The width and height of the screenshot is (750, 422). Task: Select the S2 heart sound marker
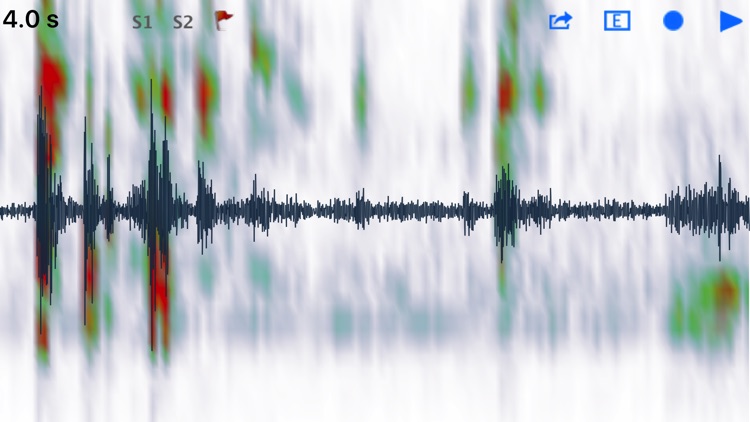coord(183,21)
